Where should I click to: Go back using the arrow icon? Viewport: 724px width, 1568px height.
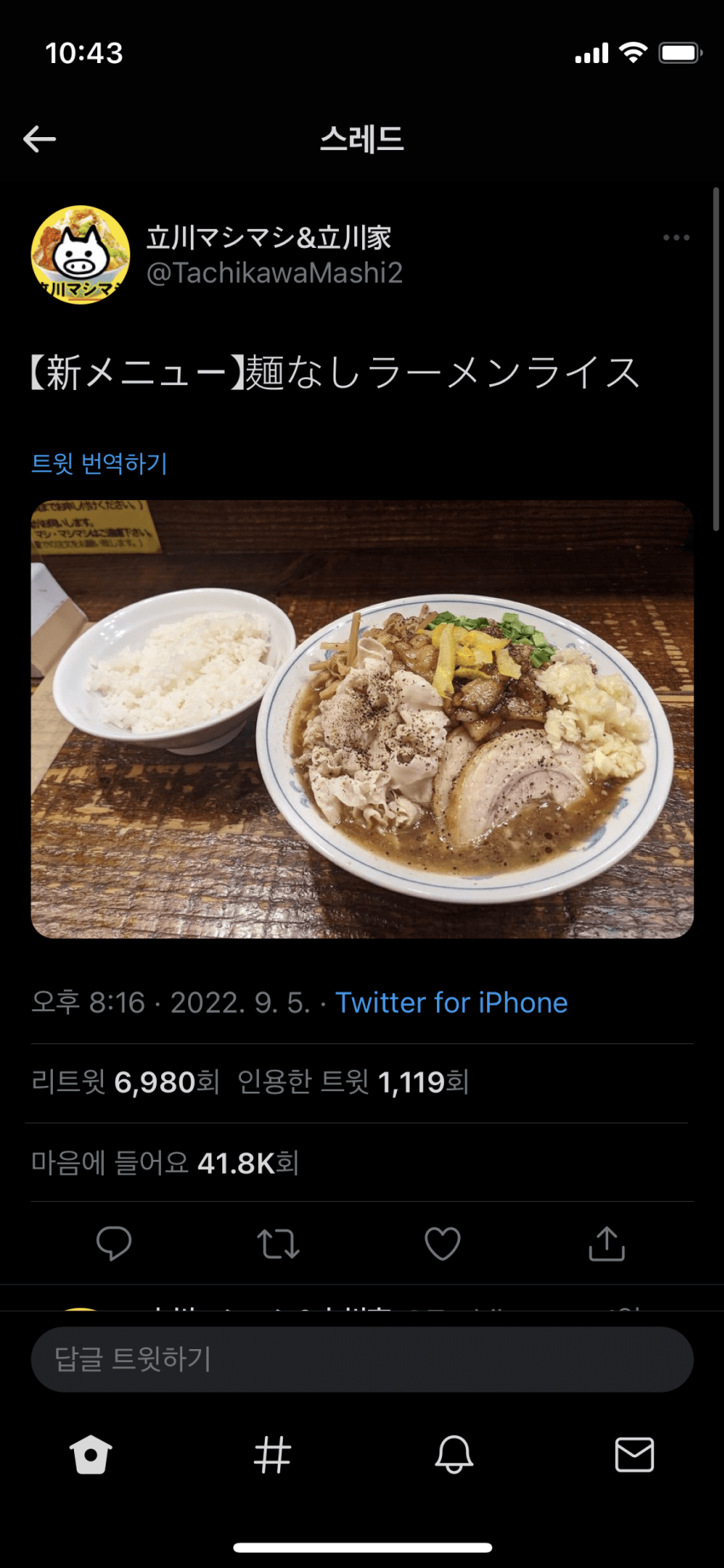39,139
